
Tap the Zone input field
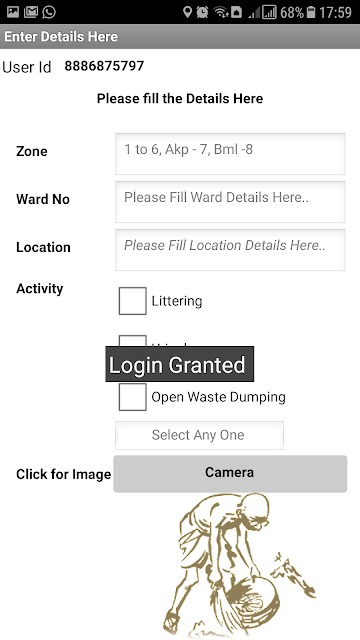pyautogui.click(x=230, y=154)
